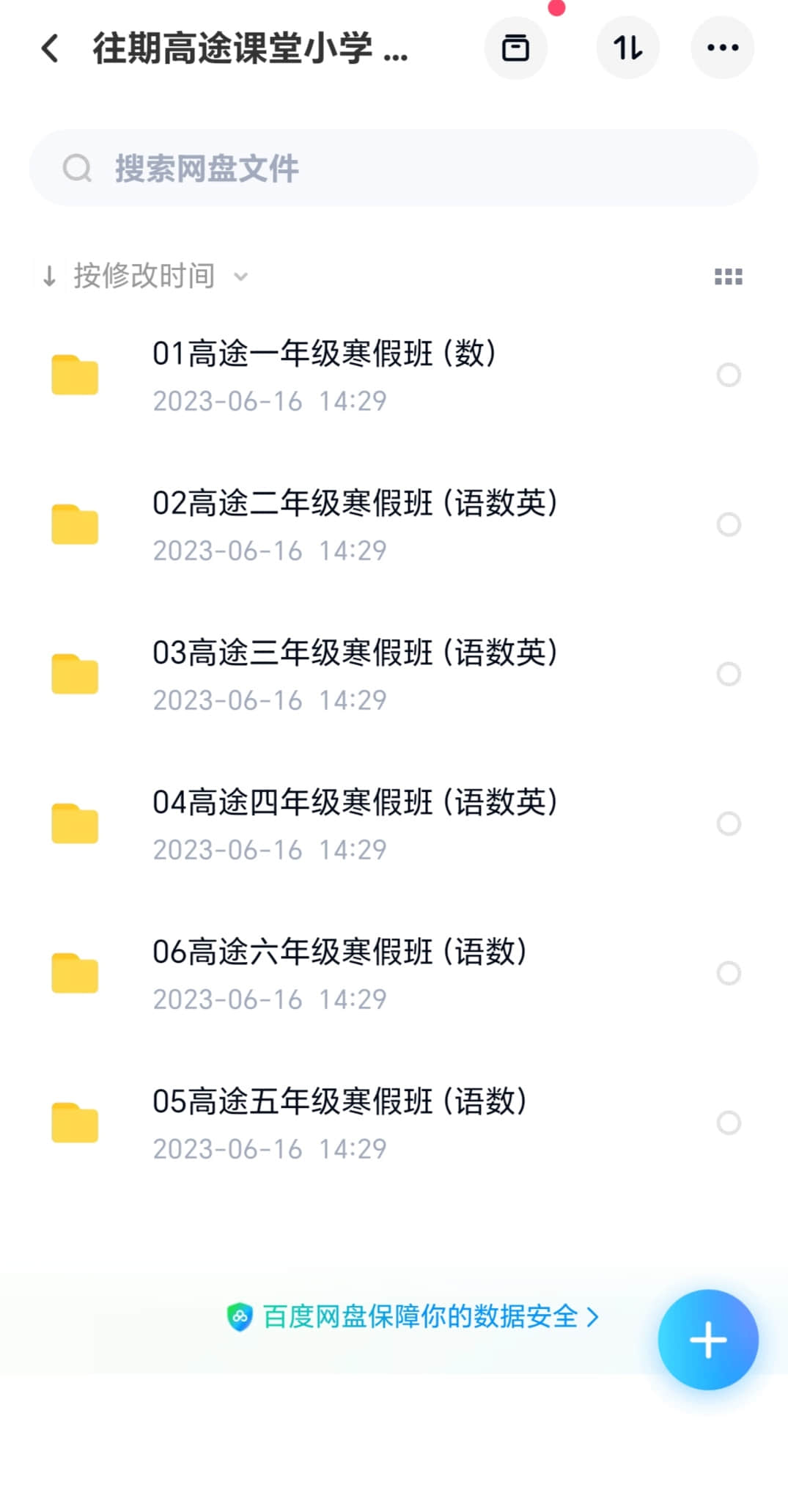
Task: Select the circle for 01高途一年级寒假班
Action: [x=729, y=375]
